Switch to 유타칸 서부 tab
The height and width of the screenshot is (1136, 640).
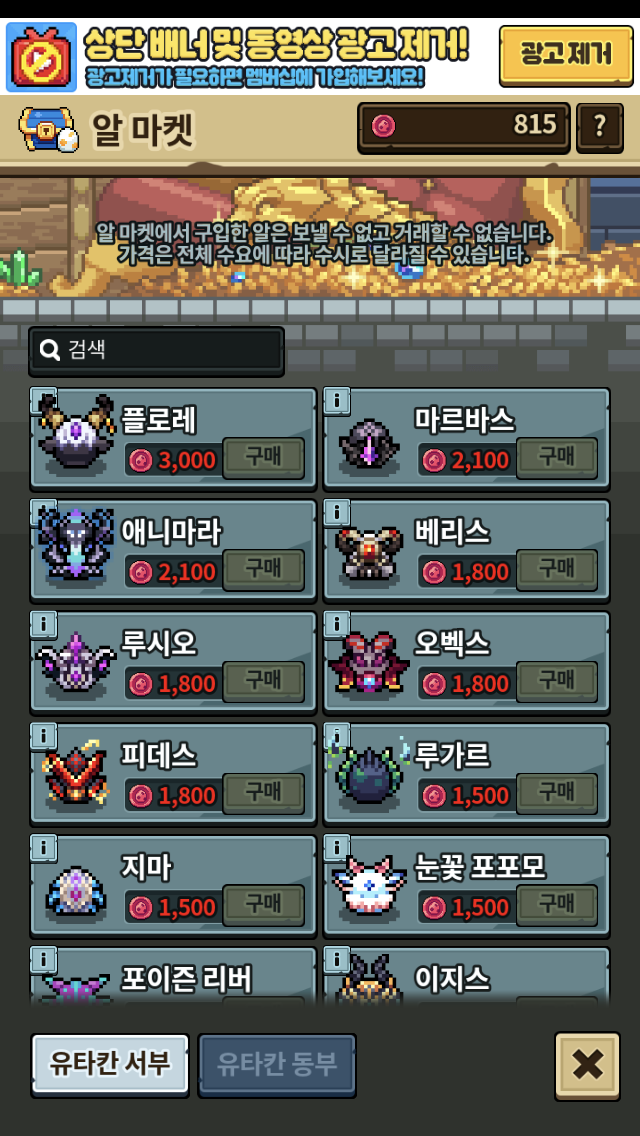click(x=110, y=1064)
